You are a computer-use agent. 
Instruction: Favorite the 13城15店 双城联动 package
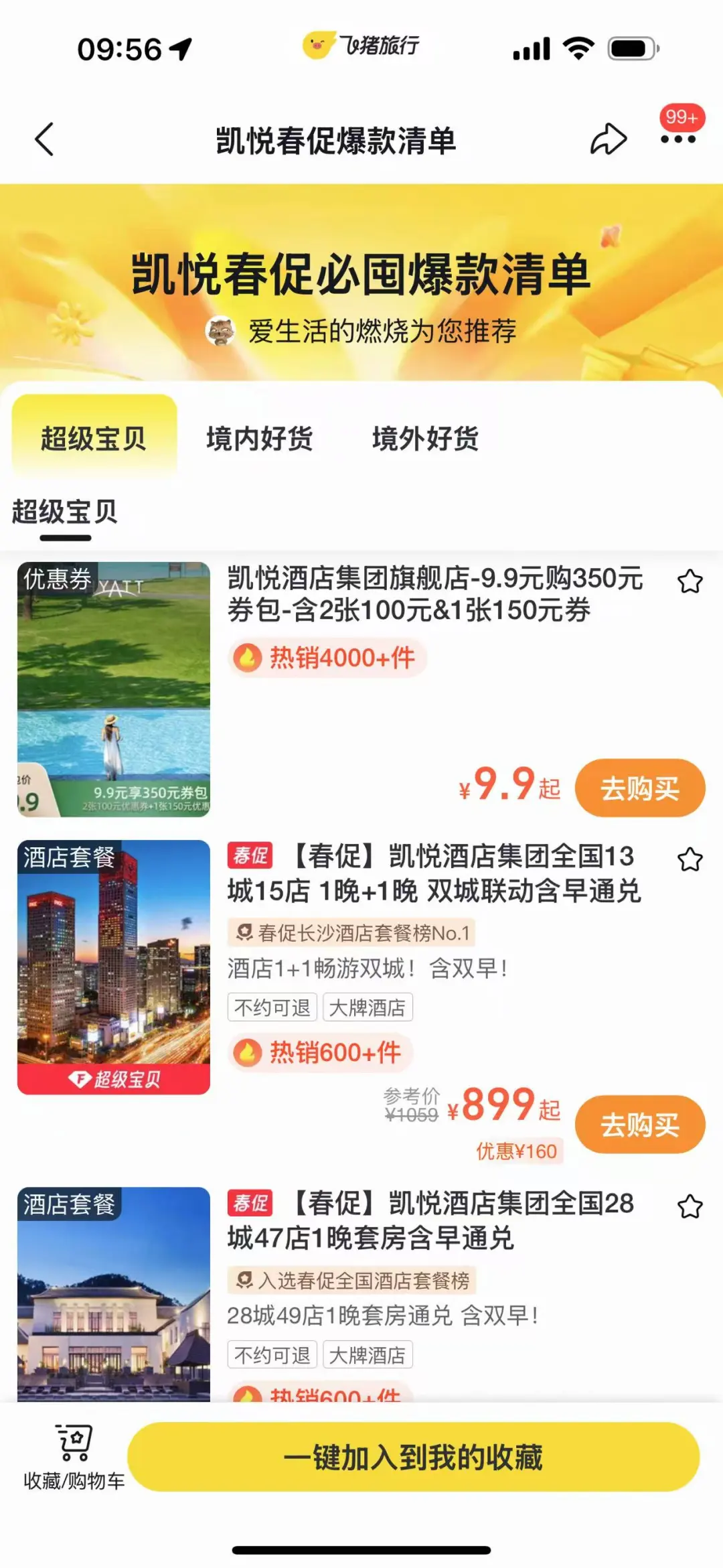690,859
